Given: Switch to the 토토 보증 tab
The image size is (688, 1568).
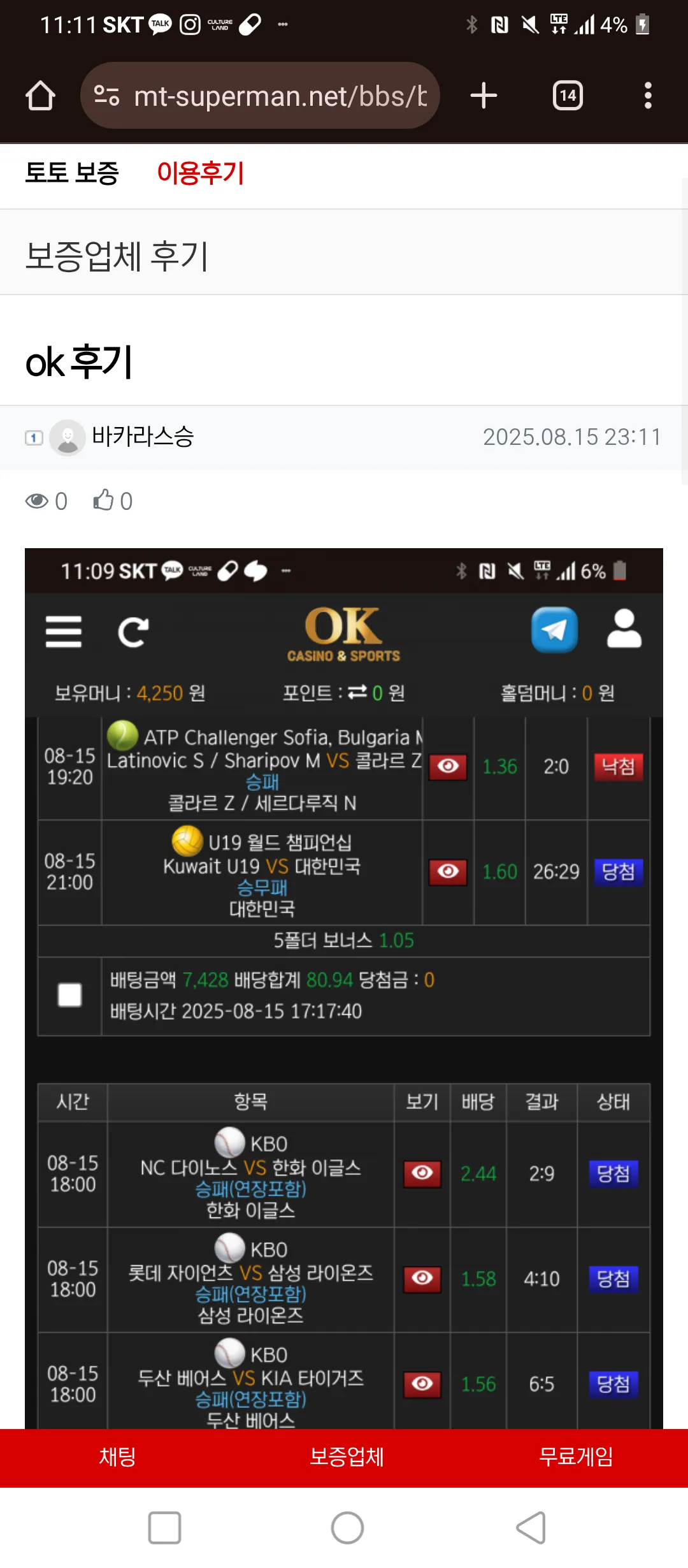Looking at the screenshot, I should pyautogui.click(x=72, y=173).
